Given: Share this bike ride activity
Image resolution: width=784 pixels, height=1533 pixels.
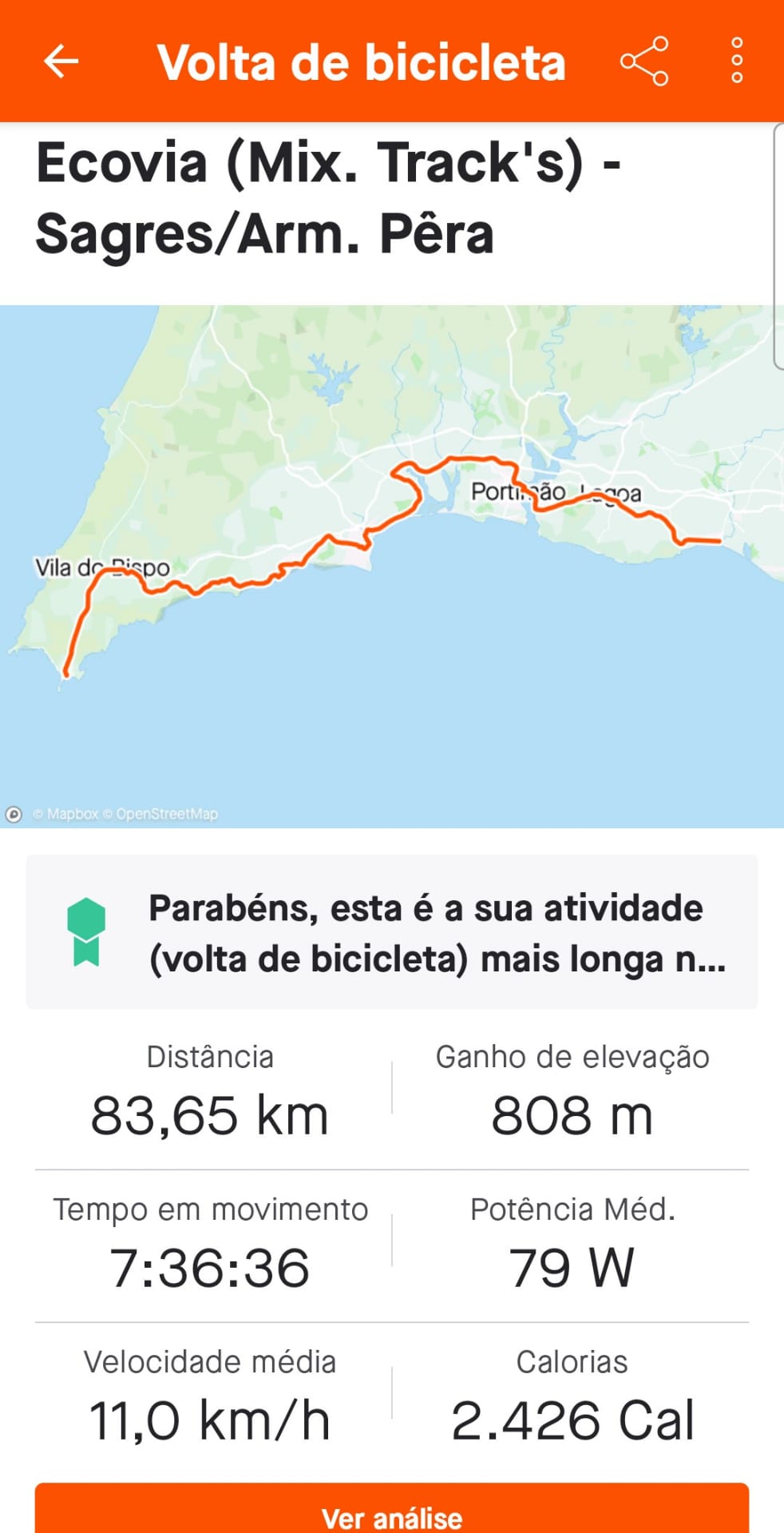Looking at the screenshot, I should click(x=644, y=61).
